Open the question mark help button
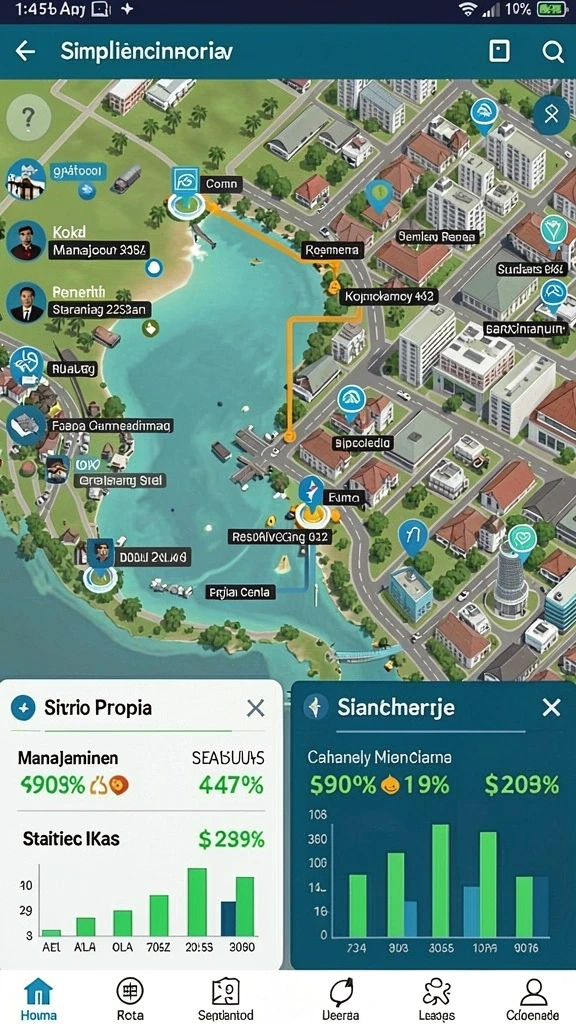The width and height of the screenshot is (576, 1024). [x=27, y=118]
